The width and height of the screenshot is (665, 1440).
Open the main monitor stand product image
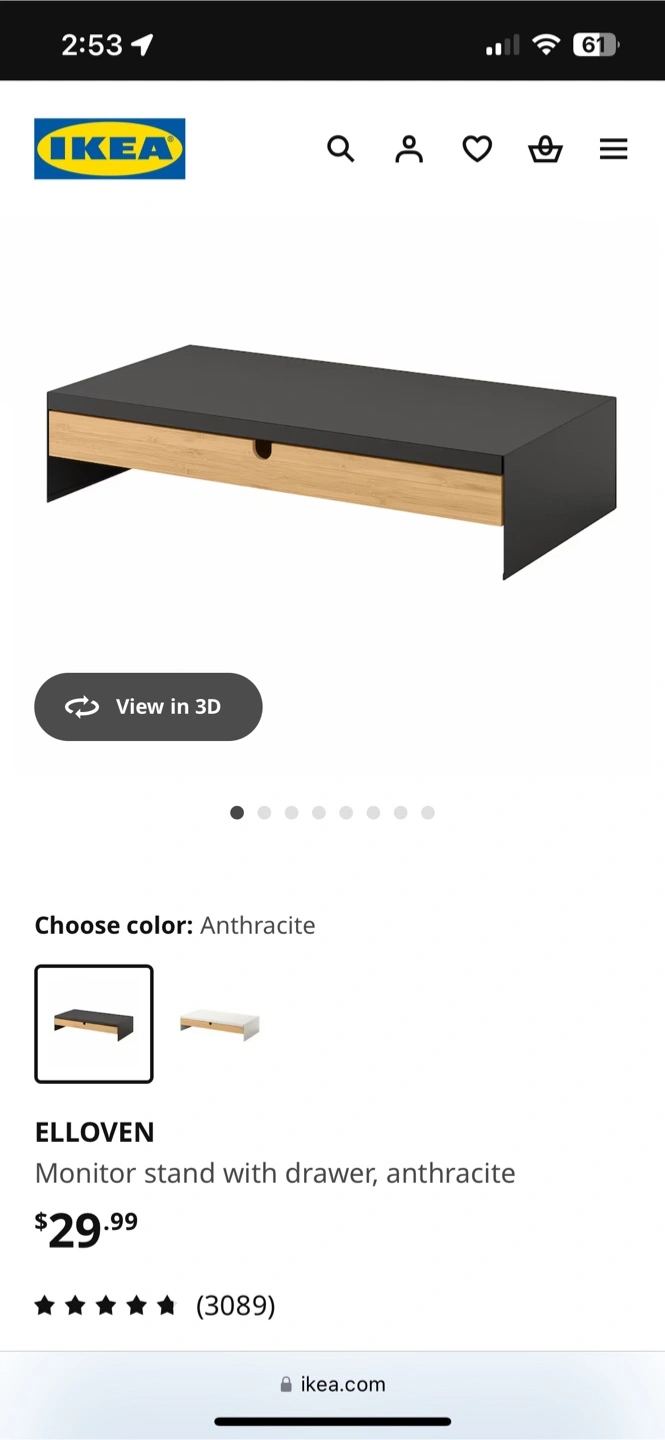[332, 462]
